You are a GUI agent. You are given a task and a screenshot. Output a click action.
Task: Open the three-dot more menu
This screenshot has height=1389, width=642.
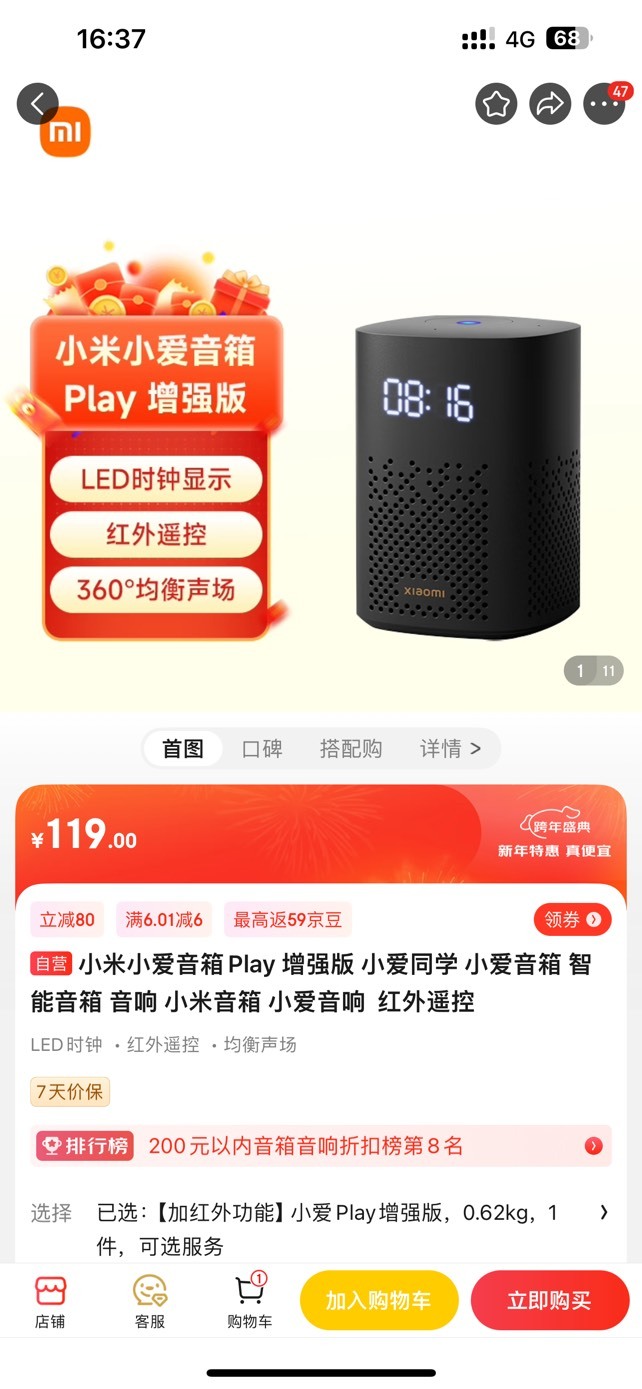pos(604,103)
